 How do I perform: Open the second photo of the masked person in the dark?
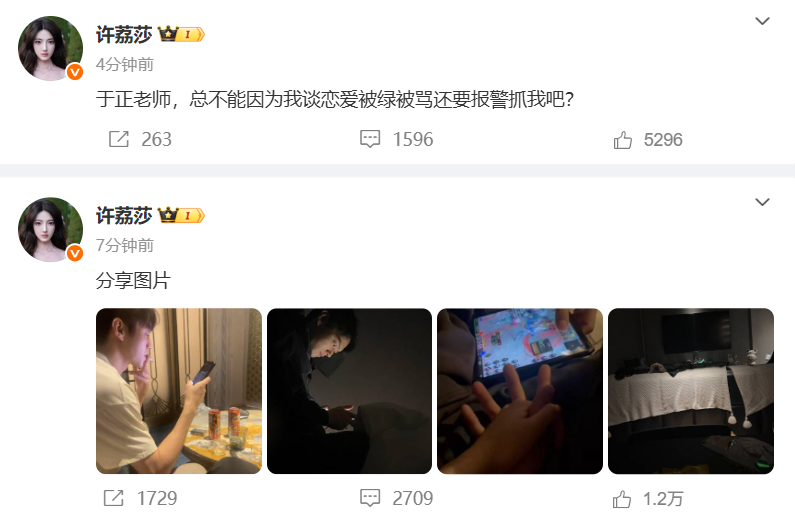(349, 390)
